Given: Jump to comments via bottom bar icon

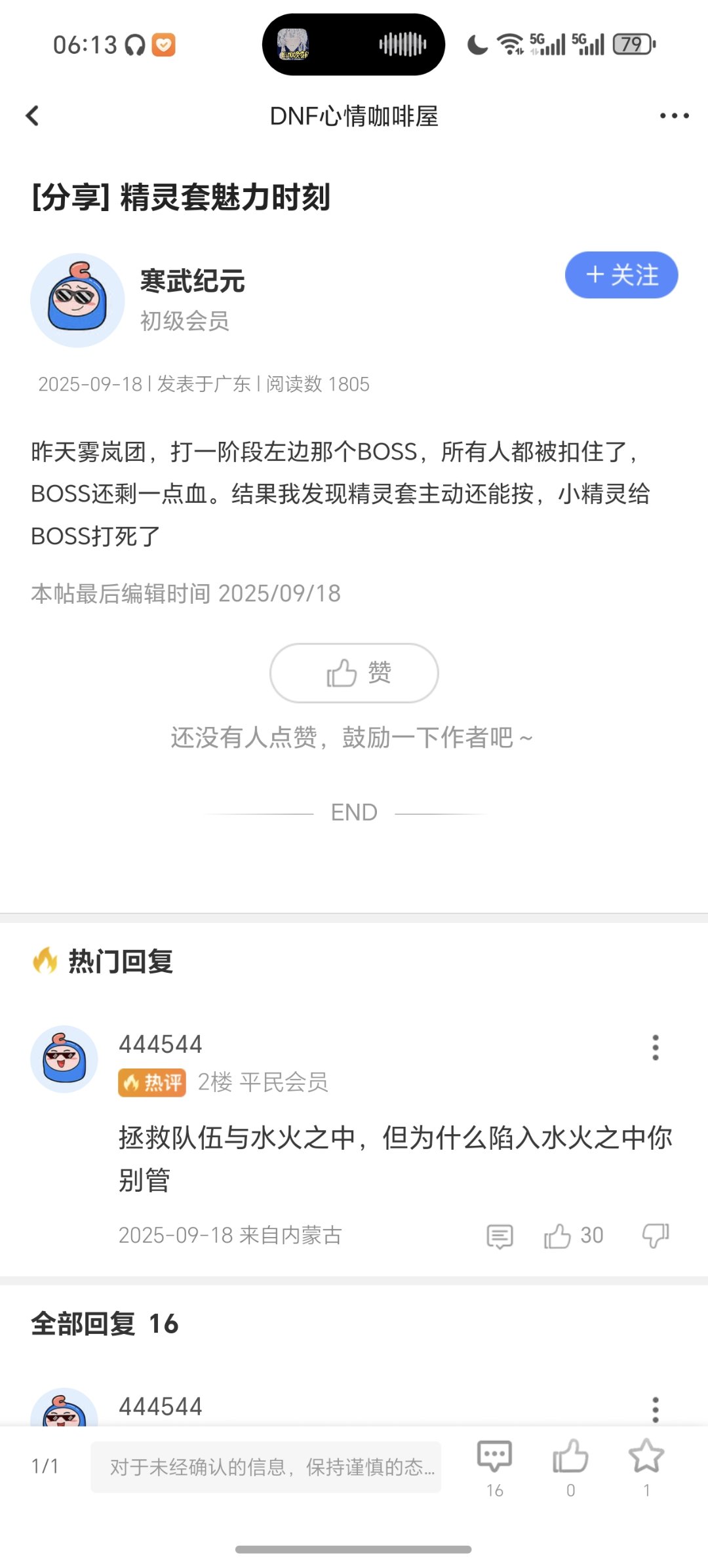Looking at the screenshot, I should (494, 1458).
